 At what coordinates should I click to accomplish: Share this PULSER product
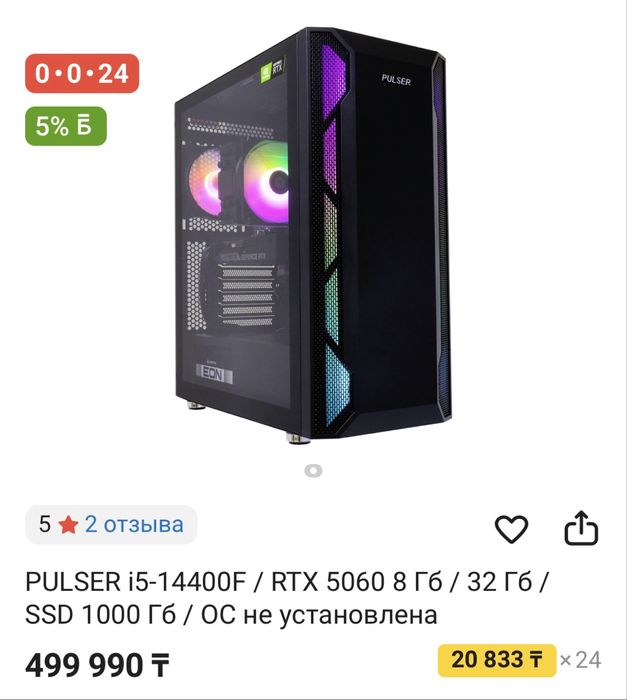[581, 528]
